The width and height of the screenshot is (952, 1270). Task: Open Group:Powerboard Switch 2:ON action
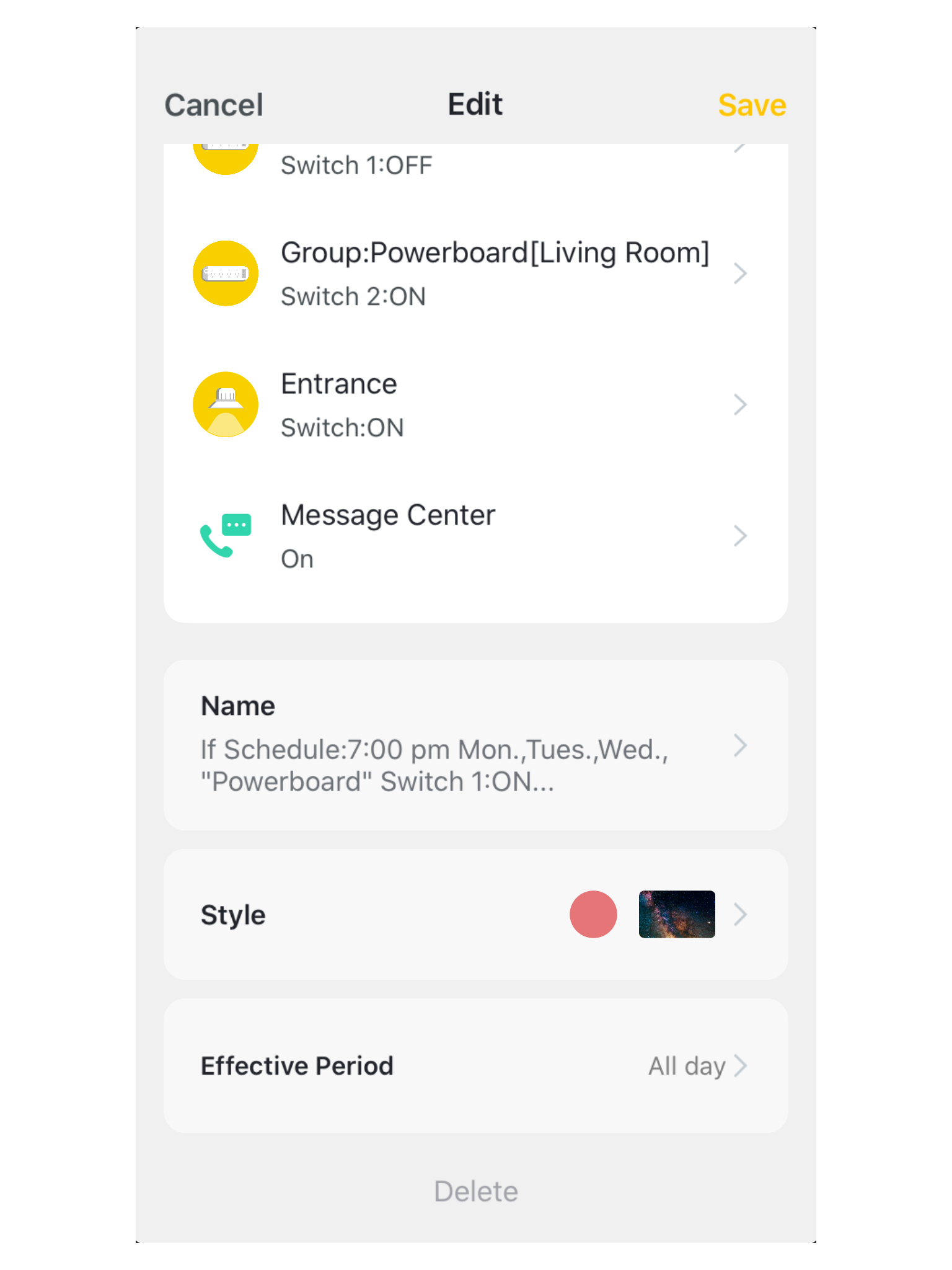pyautogui.click(x=475, y=273)
